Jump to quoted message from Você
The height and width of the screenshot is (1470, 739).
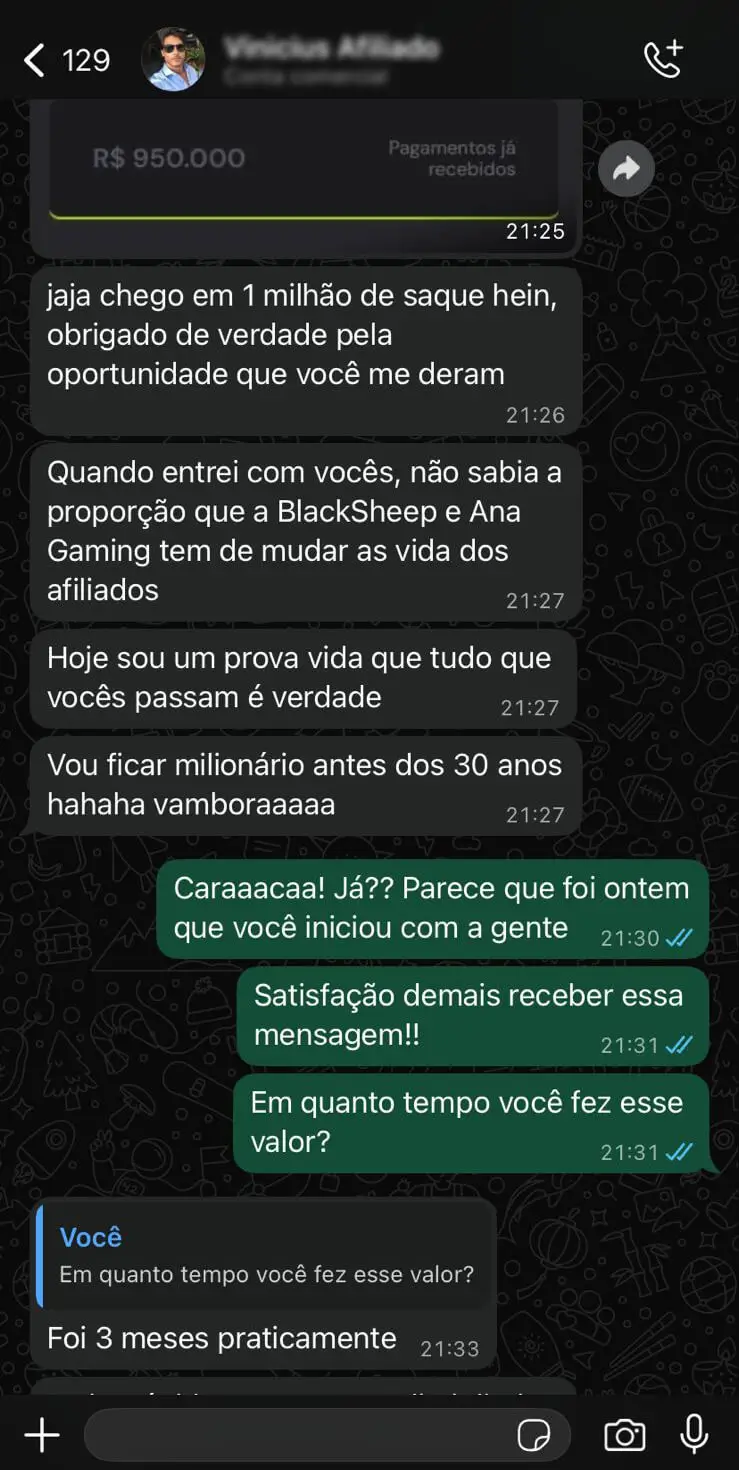(266, 1255)
